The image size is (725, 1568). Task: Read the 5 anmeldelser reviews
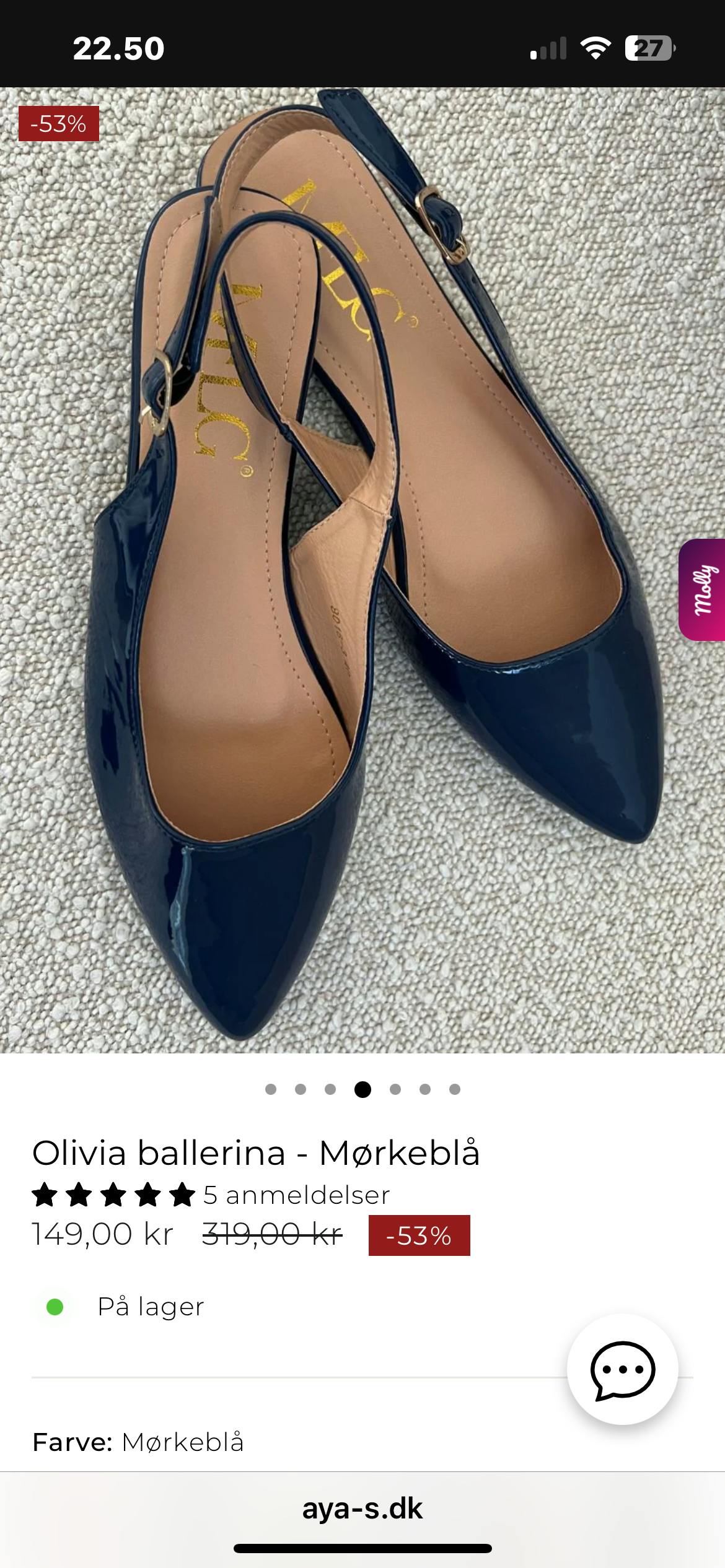pos(296,1195)
